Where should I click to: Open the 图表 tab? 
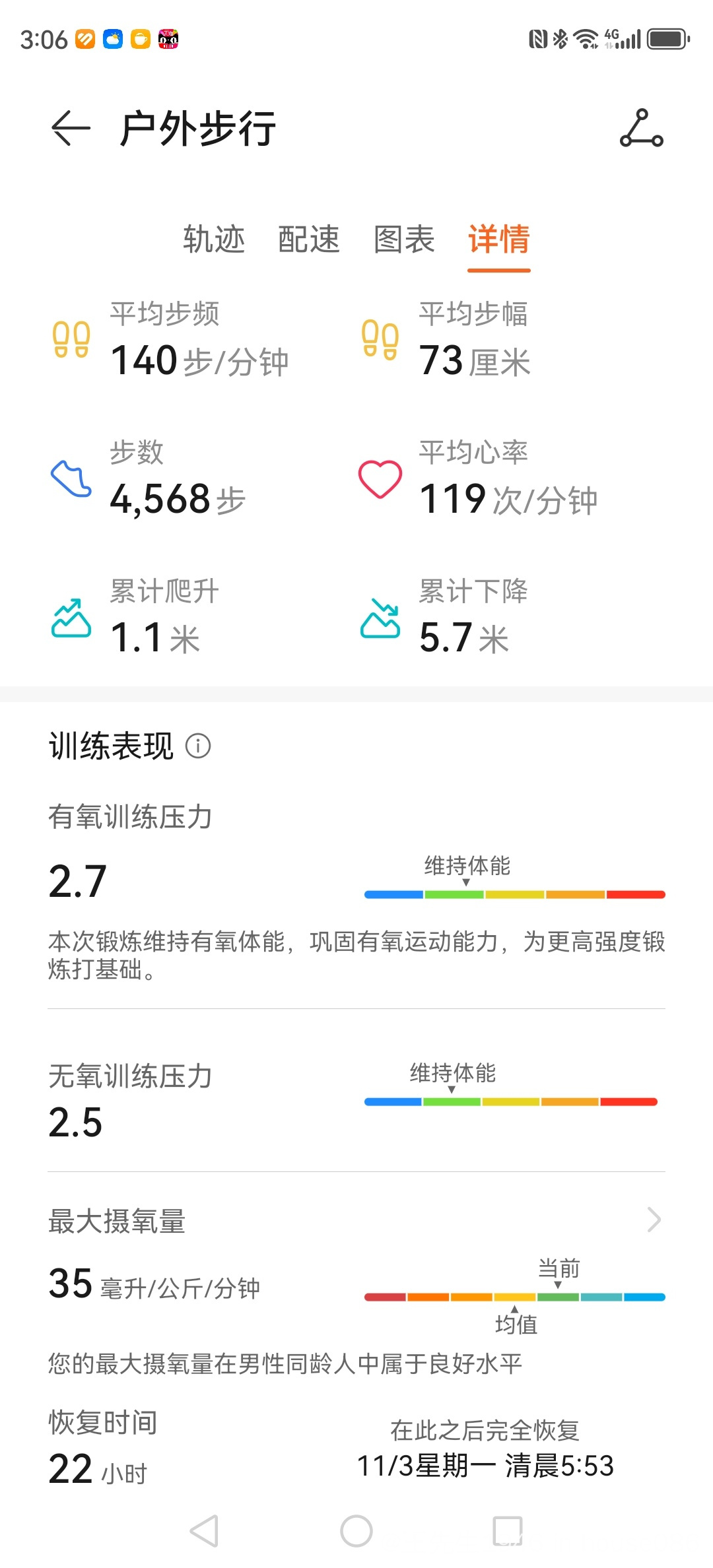[404, 239]
